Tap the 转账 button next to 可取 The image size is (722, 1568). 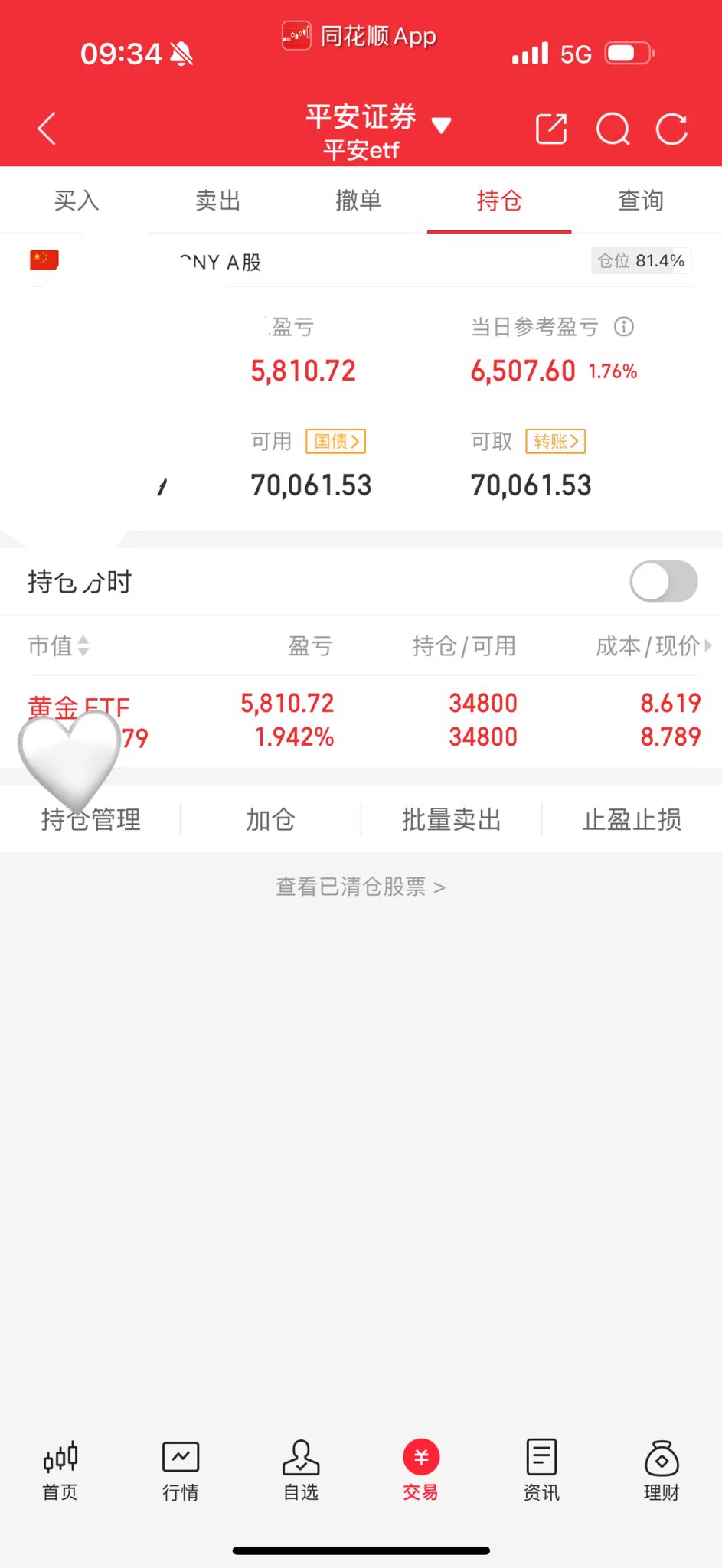tap(555, 442)
